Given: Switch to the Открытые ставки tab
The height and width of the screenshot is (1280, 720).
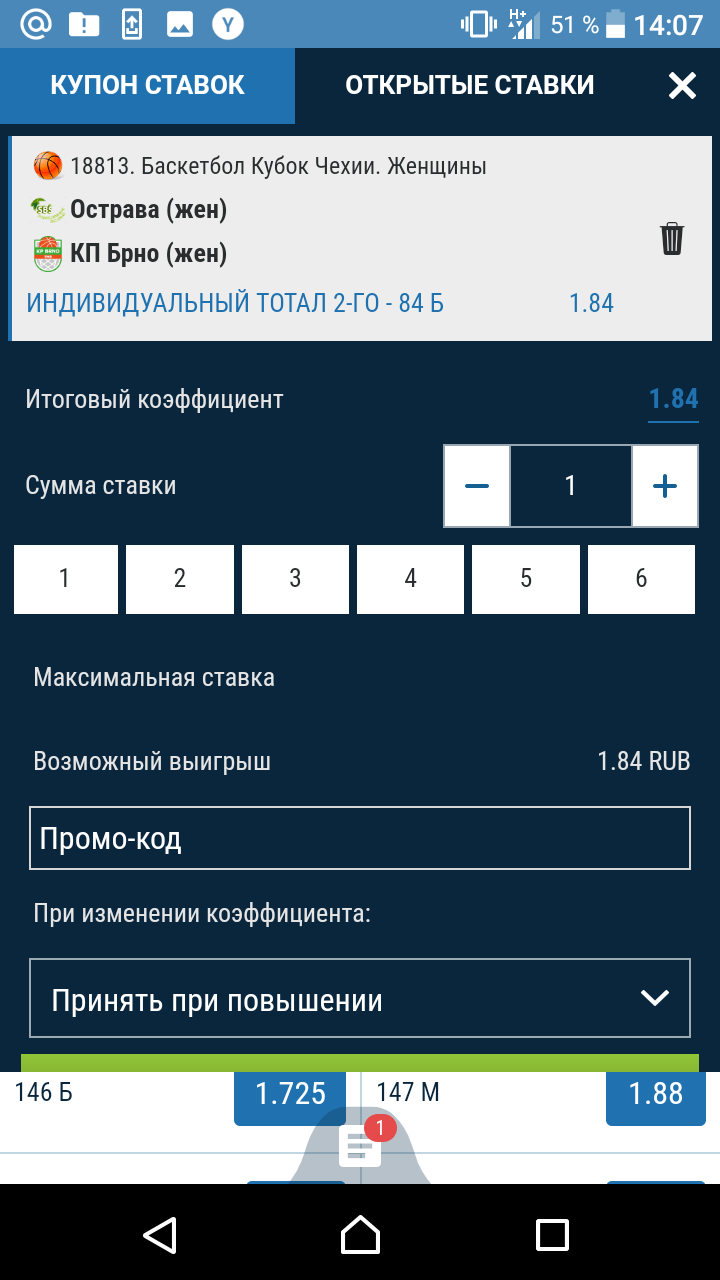Looking at the screenshot, I should (469, 86).
